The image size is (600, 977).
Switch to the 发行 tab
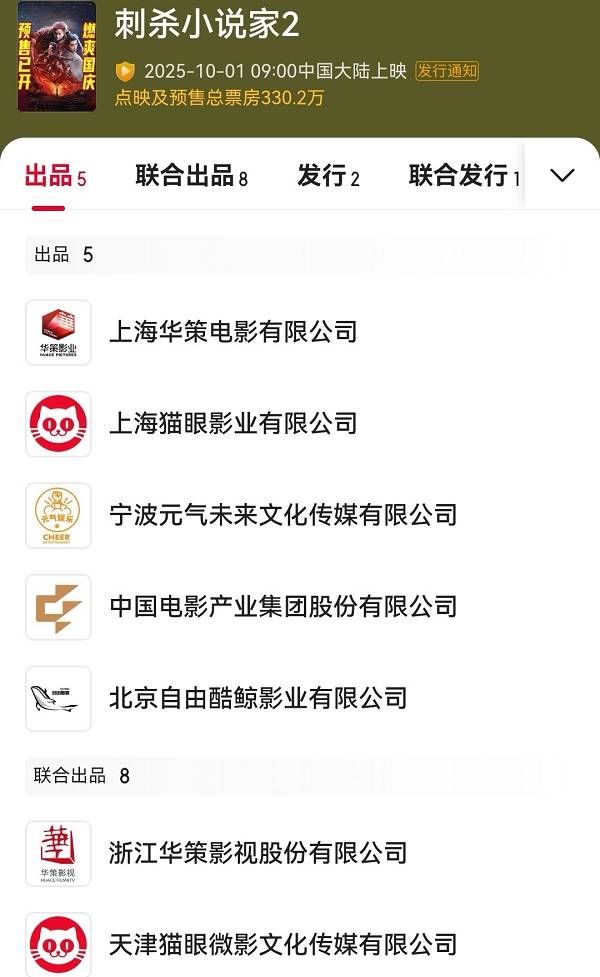click(x=328, y=177)
